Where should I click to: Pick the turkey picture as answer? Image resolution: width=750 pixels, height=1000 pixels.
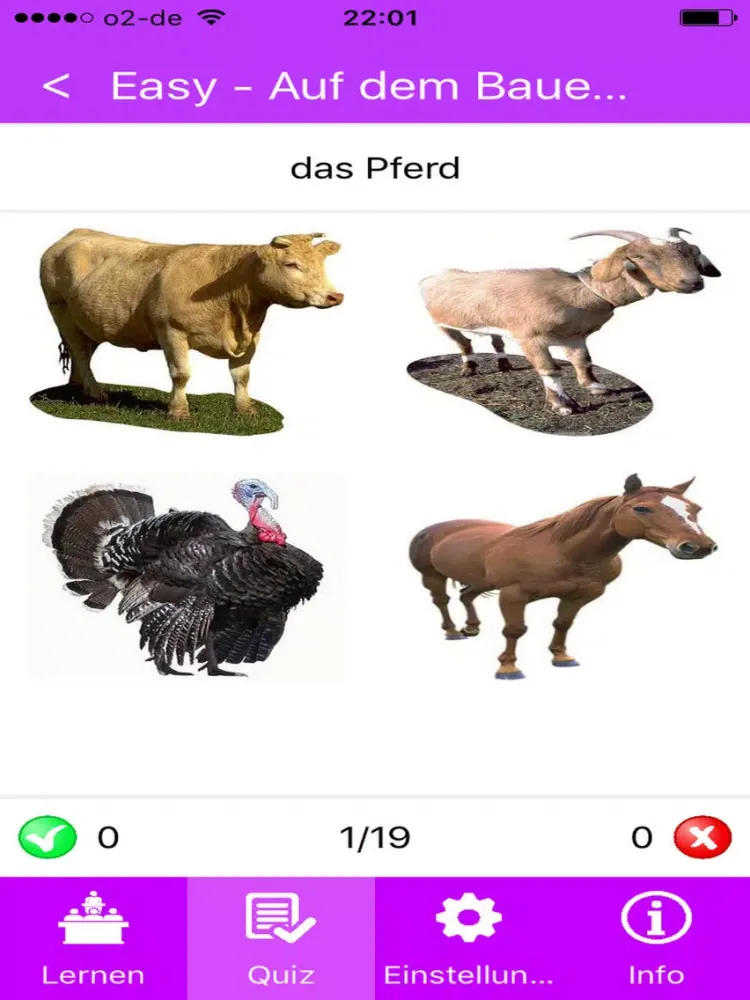(187, 577)
